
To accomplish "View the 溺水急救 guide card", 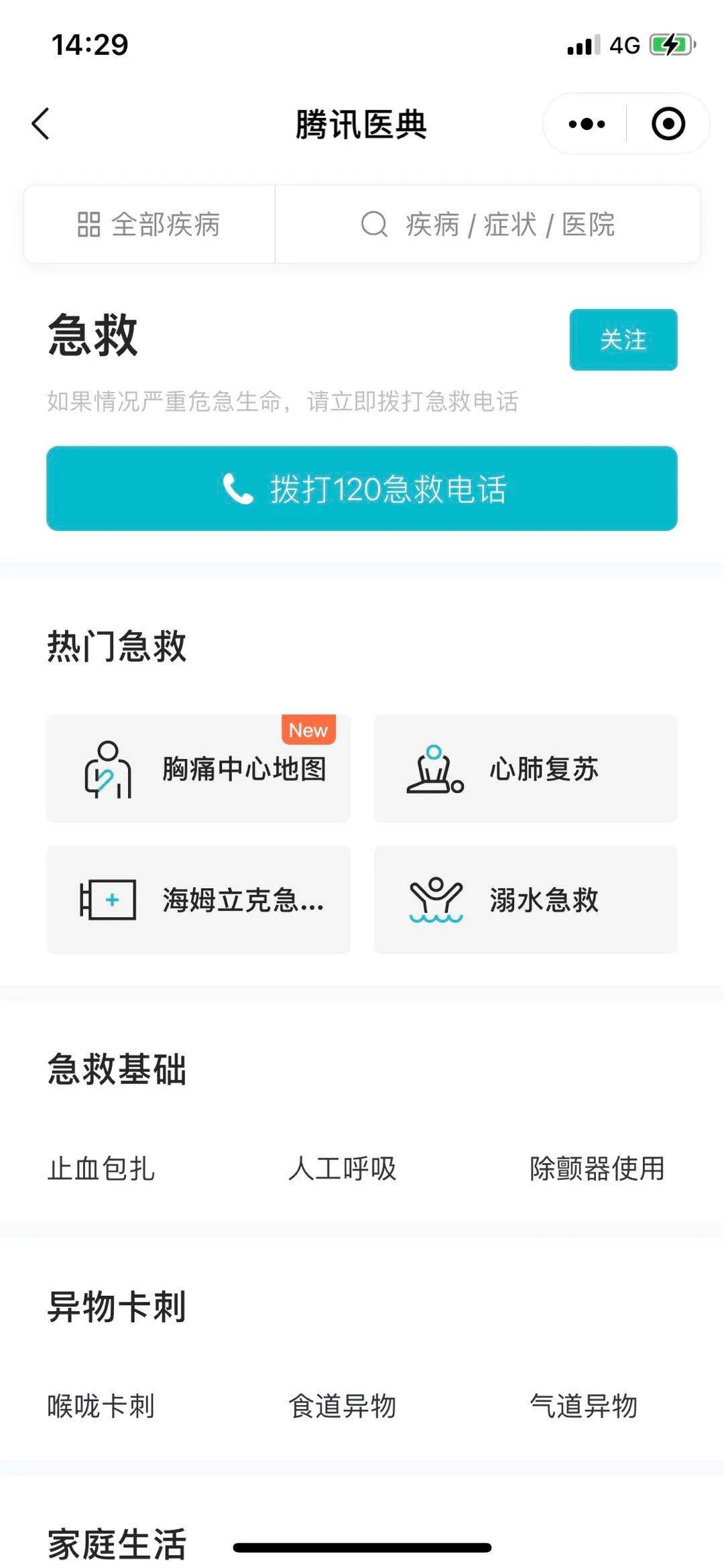I will pos(526,900).
